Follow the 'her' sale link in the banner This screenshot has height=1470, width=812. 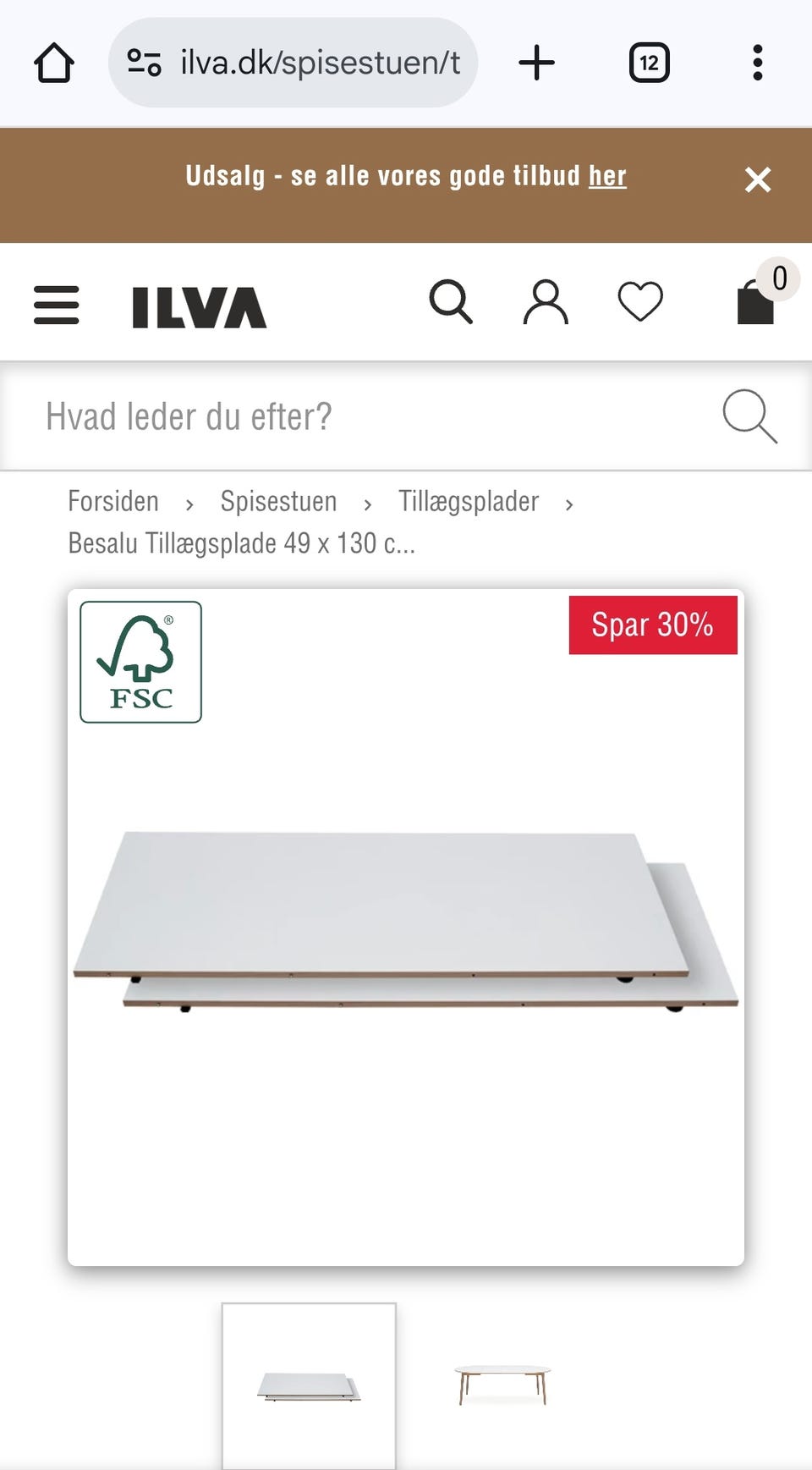pos(606,176)
